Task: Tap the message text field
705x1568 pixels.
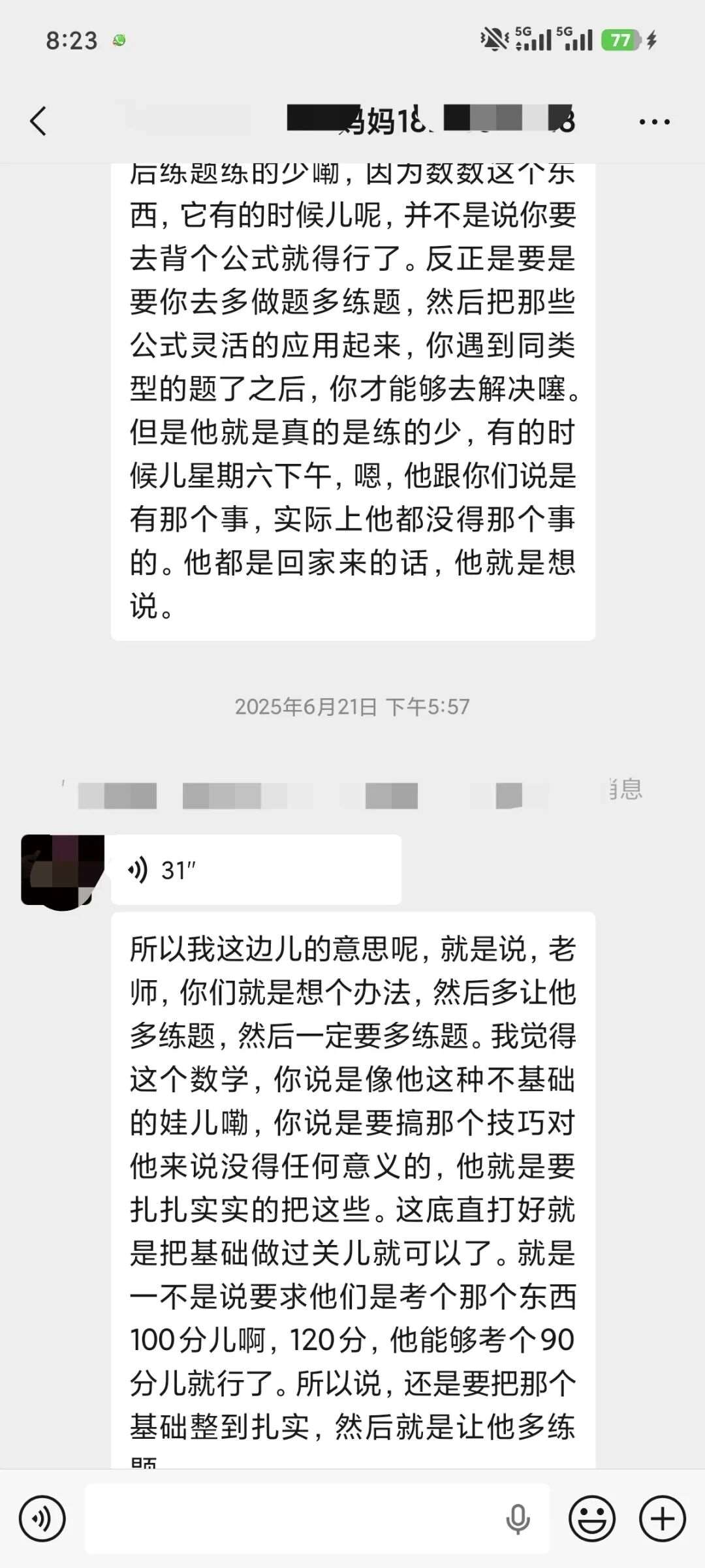Action: tap(294, 1519)
